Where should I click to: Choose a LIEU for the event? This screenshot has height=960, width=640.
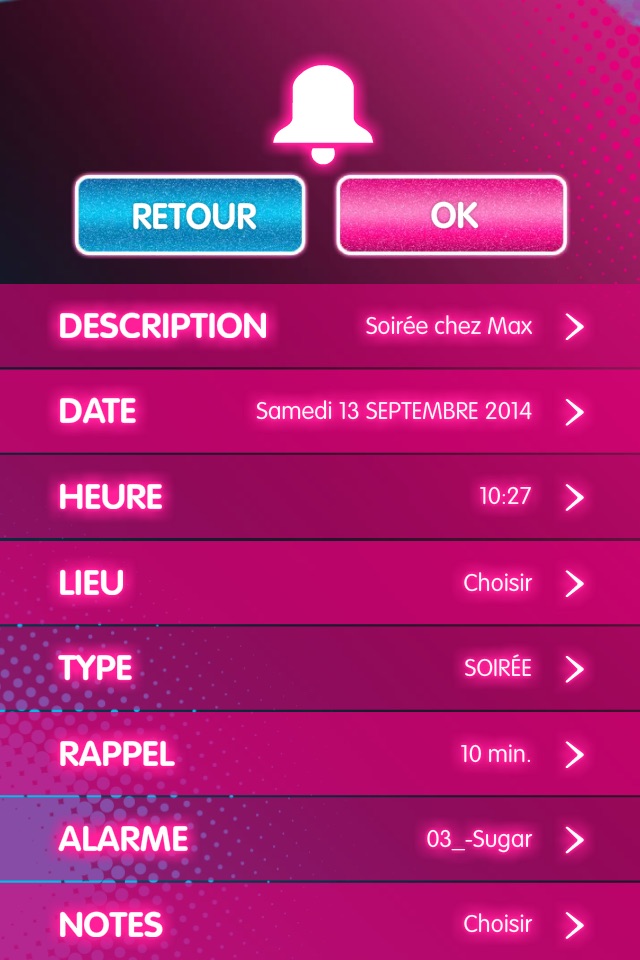pyautogui.click(x=320, y=583)
